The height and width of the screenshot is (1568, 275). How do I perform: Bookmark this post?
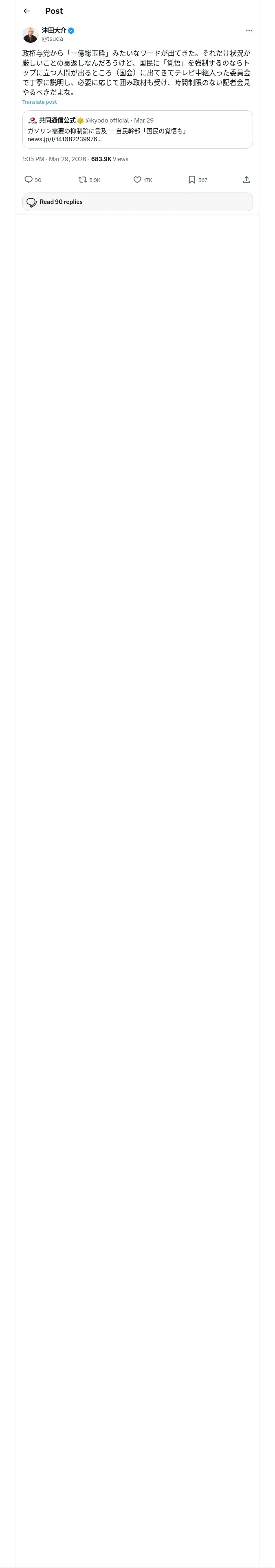tap(191, 180)
